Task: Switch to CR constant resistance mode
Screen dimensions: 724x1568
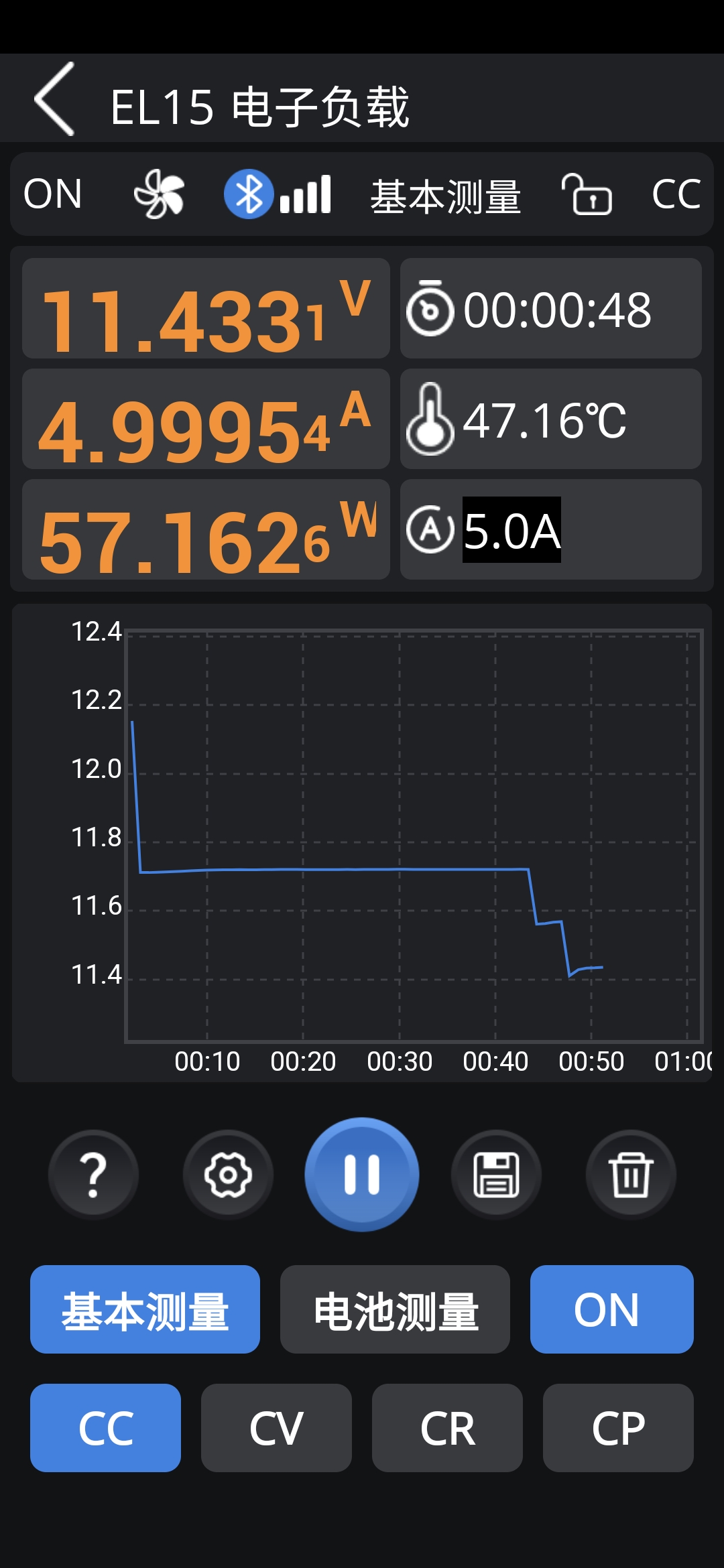Action: tap(447, 1428)
